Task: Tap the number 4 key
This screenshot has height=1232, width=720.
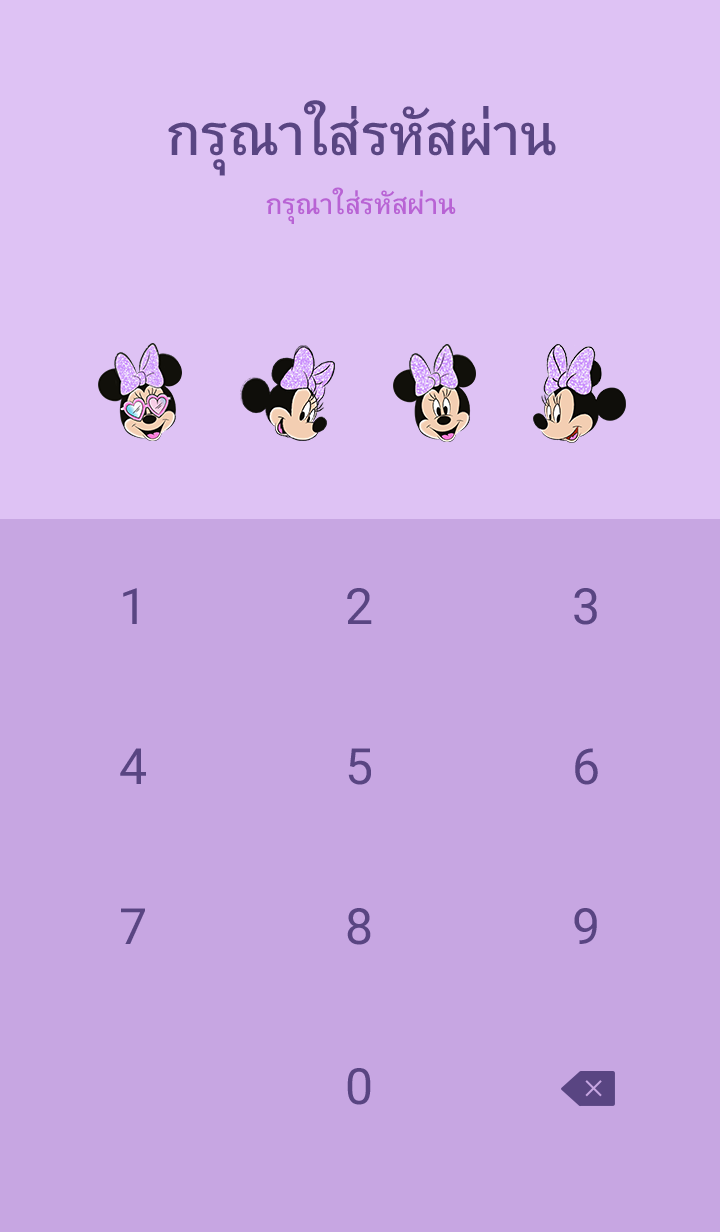Action: click(x=132, y=767)
